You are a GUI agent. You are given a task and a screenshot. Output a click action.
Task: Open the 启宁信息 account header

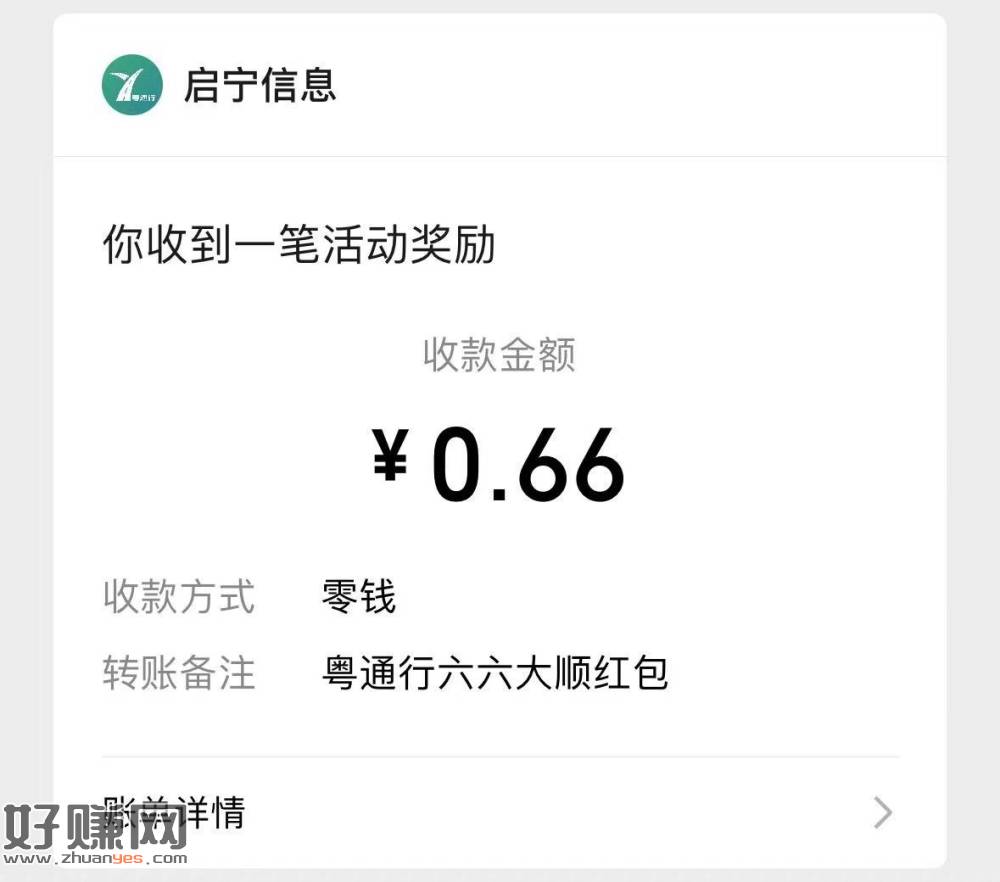(x=258, y=86)
